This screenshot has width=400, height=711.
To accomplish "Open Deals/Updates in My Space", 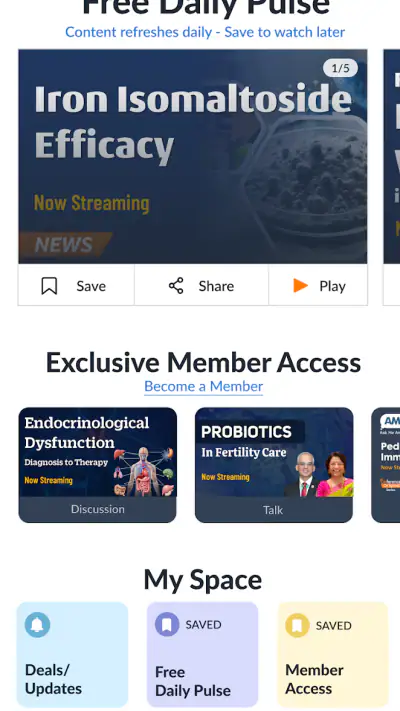I will click(73, 654).
